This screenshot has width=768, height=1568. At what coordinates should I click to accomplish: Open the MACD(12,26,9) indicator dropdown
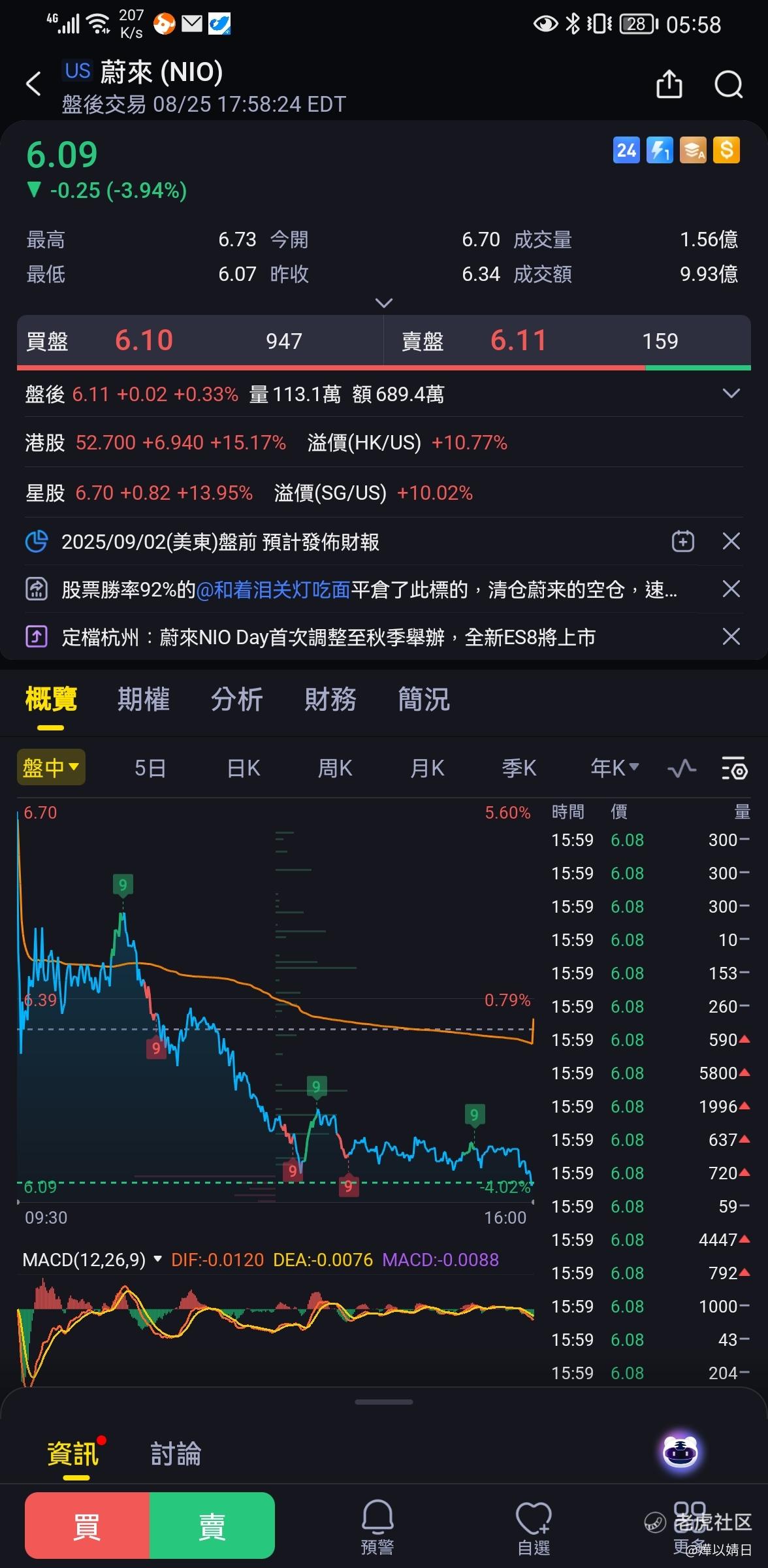(x=157, y=1259)
